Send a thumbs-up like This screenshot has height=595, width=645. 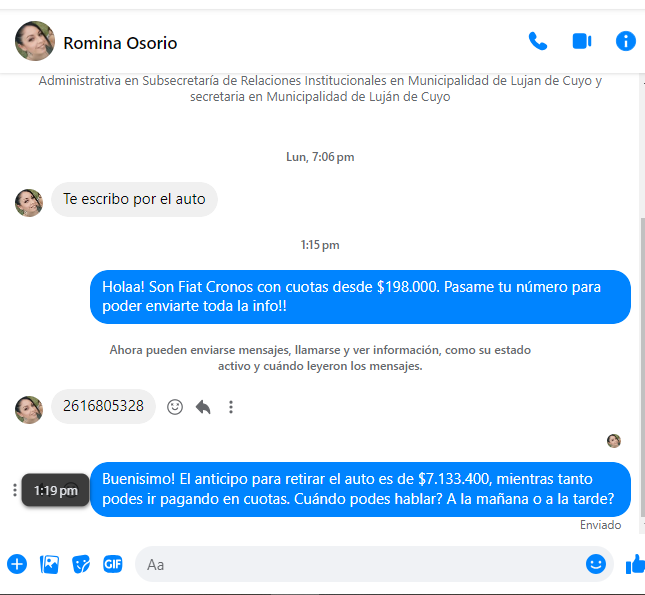click(634, 564)
